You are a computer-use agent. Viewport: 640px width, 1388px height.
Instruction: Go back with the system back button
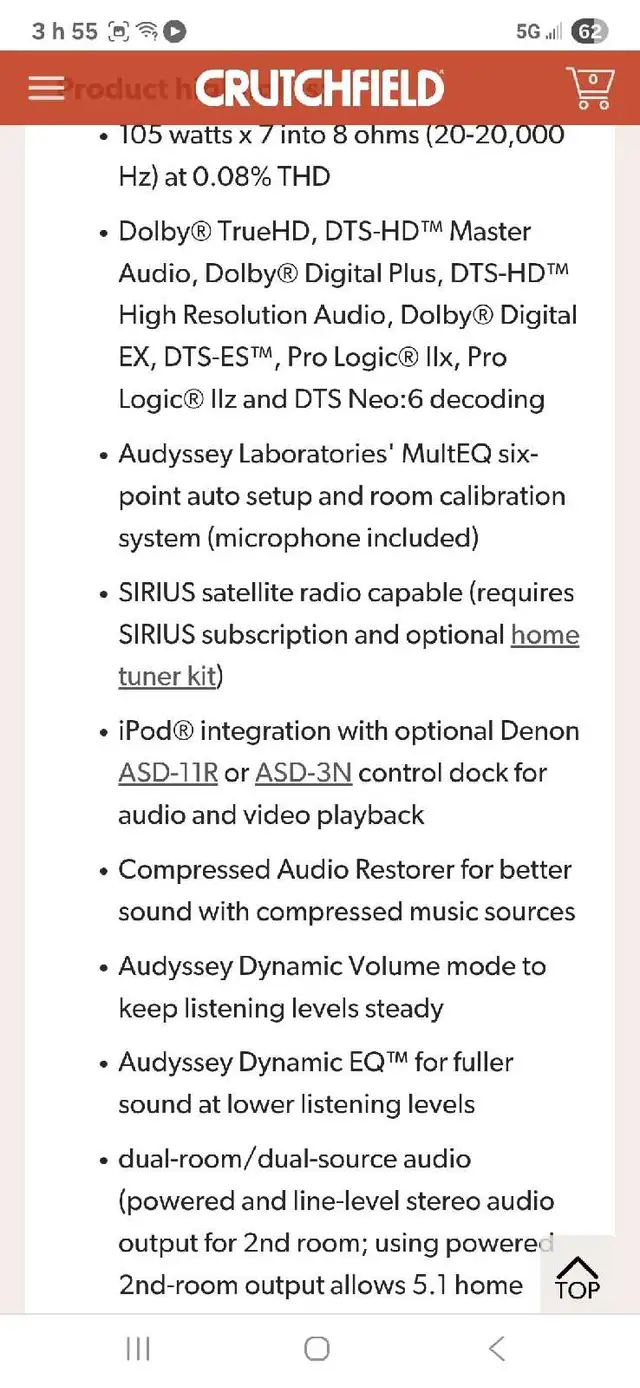(x=497, y=1348)
